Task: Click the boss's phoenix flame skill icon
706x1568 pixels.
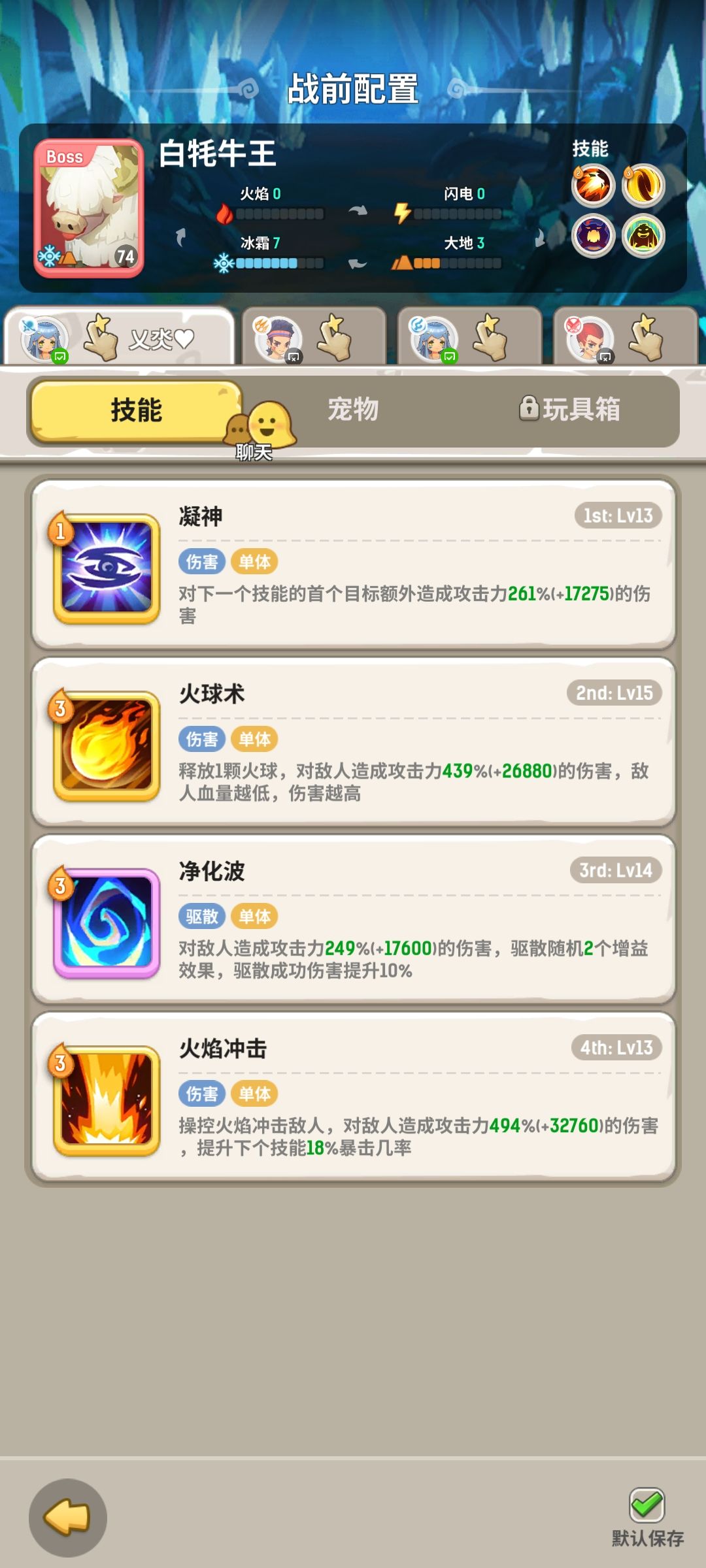Action: (592, 186)
